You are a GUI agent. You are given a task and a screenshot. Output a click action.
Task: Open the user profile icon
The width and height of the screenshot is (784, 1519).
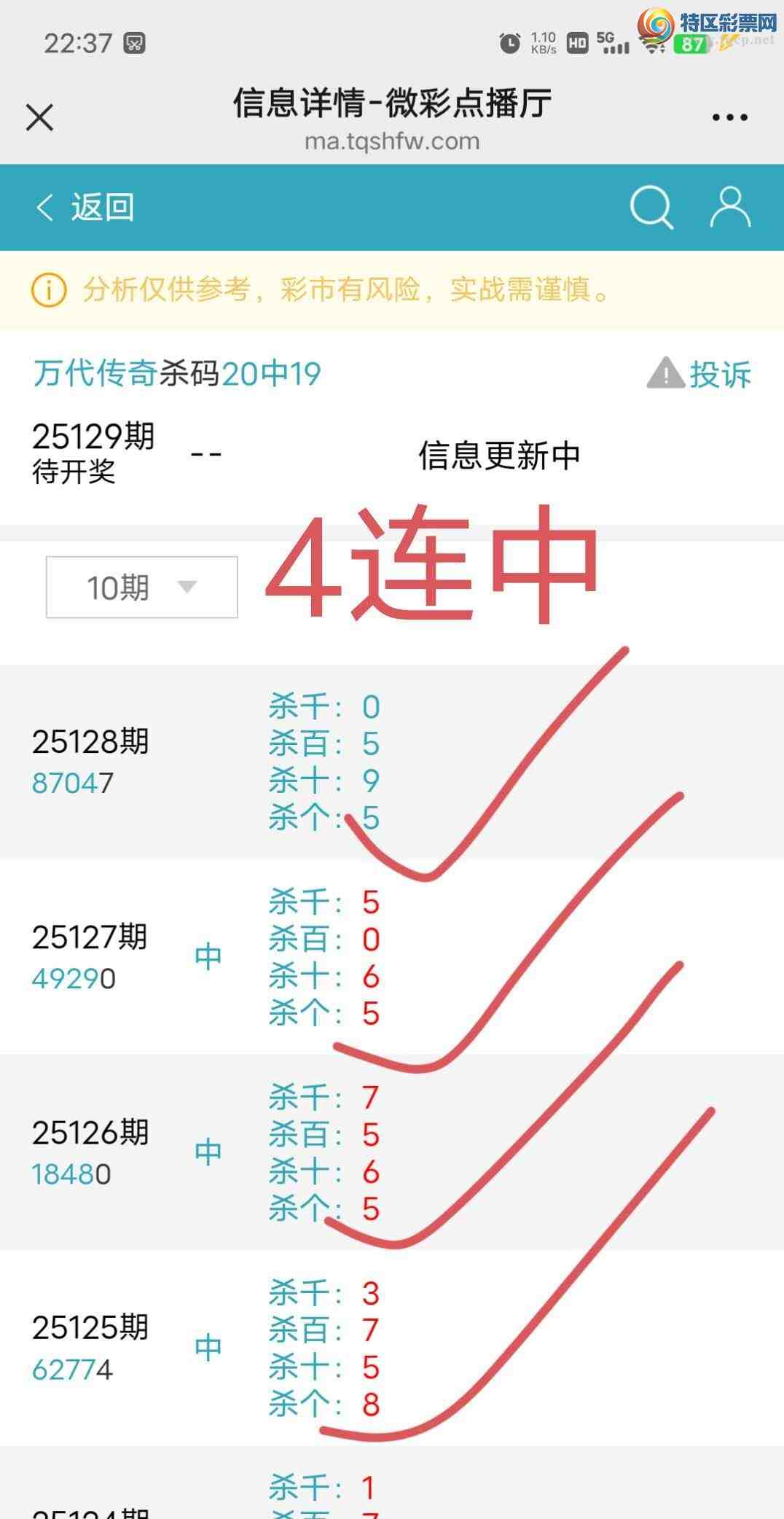click(730, 208)
